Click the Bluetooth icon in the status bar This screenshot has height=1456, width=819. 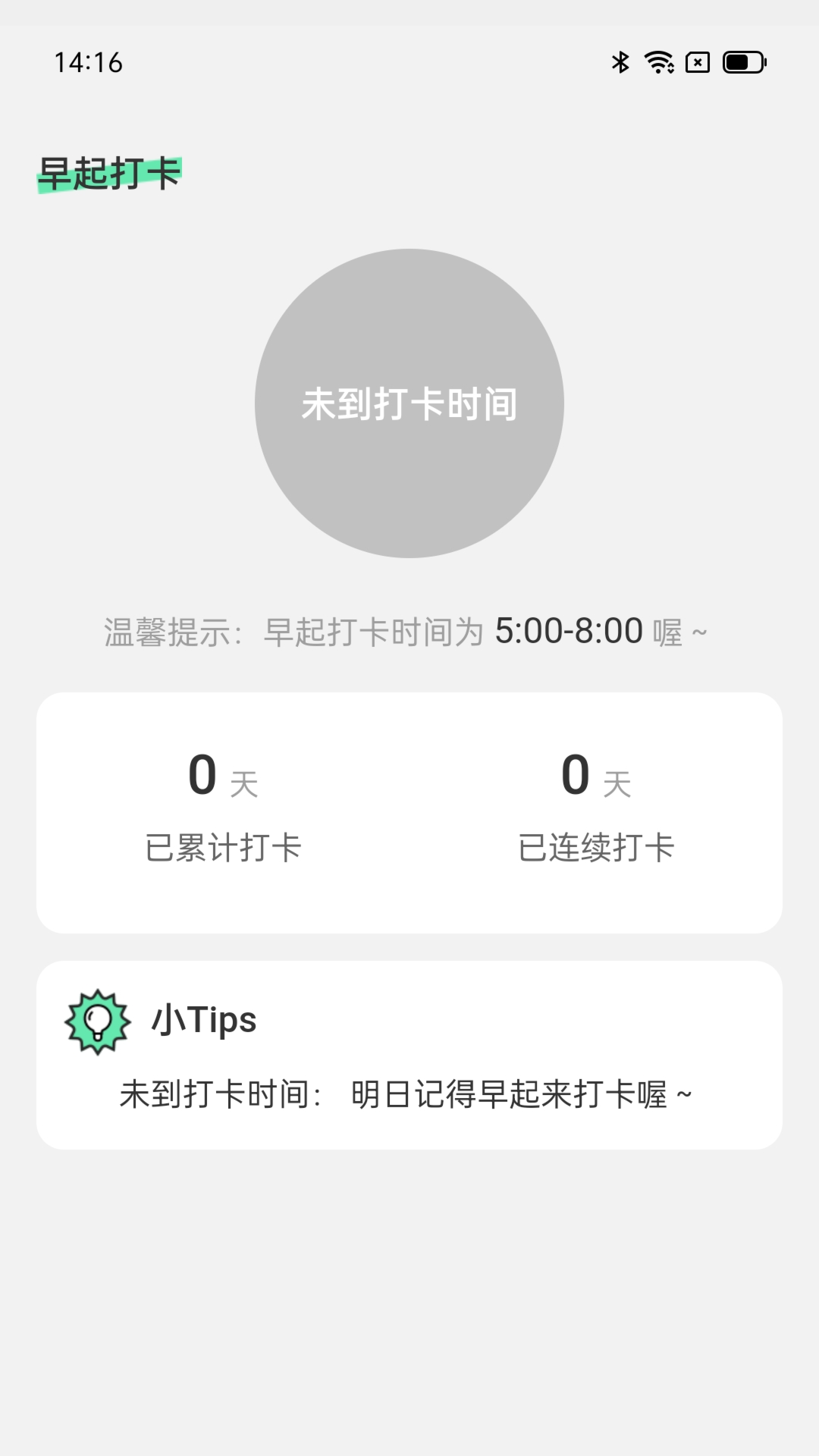[620, 64]
